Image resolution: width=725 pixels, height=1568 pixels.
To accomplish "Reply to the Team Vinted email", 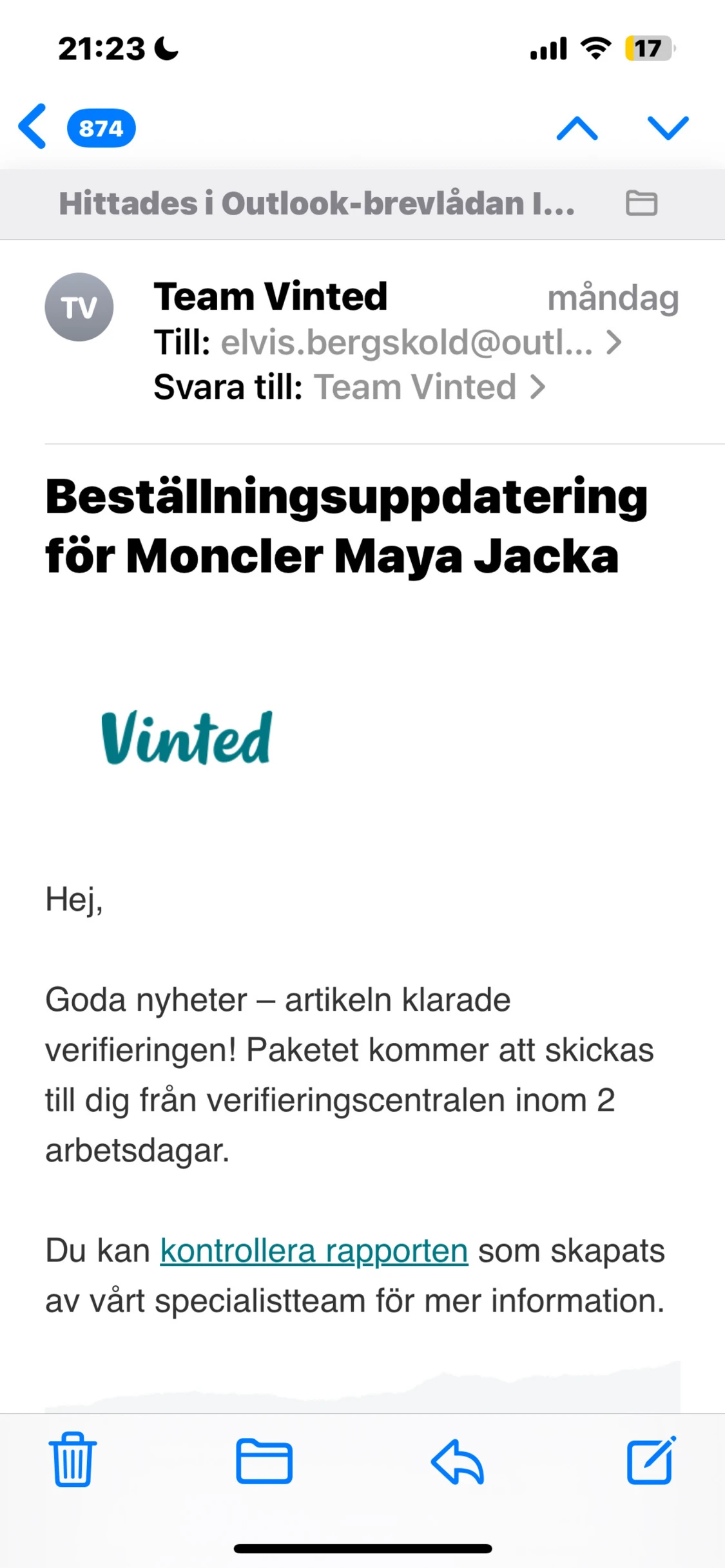I will click(x=458, y=1461).
